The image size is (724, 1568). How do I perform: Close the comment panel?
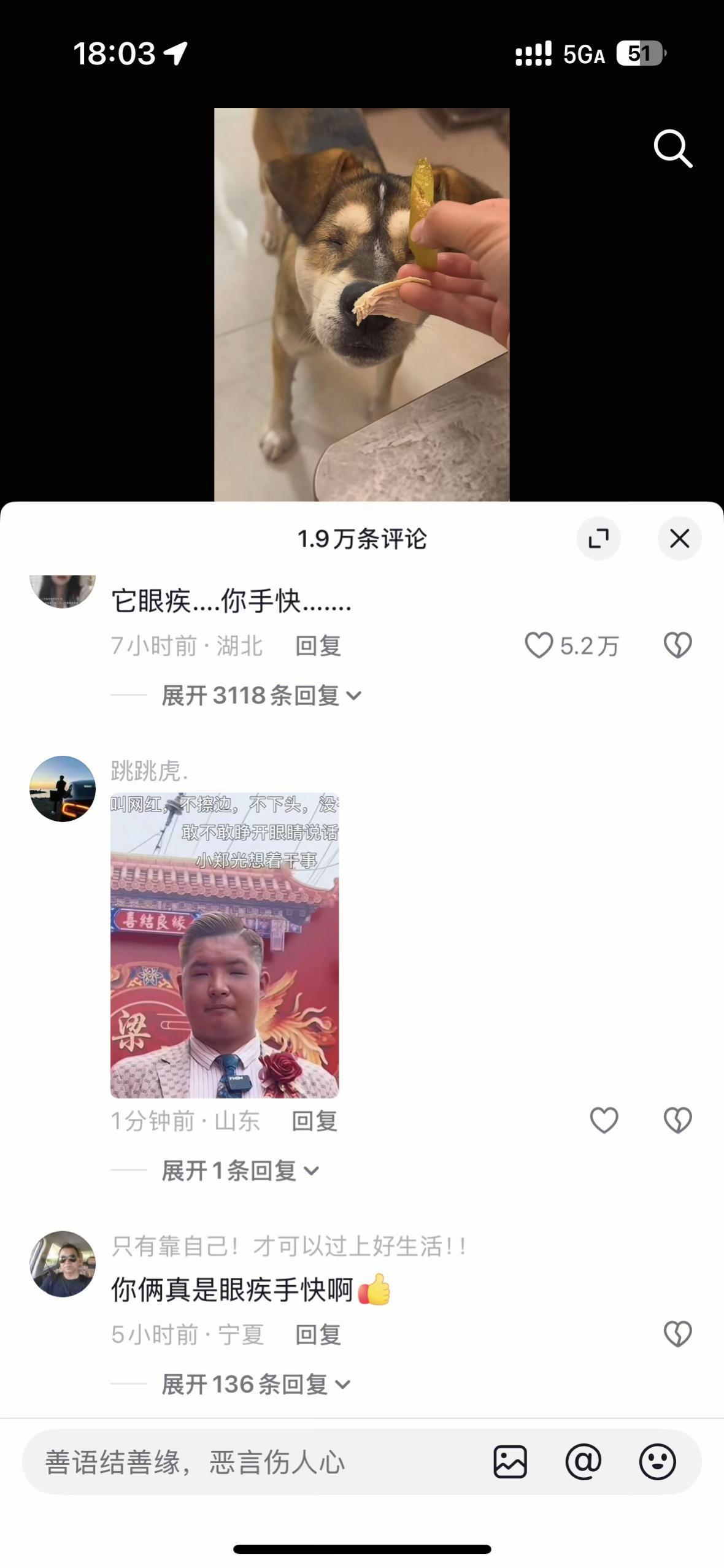tap(679, 537)
